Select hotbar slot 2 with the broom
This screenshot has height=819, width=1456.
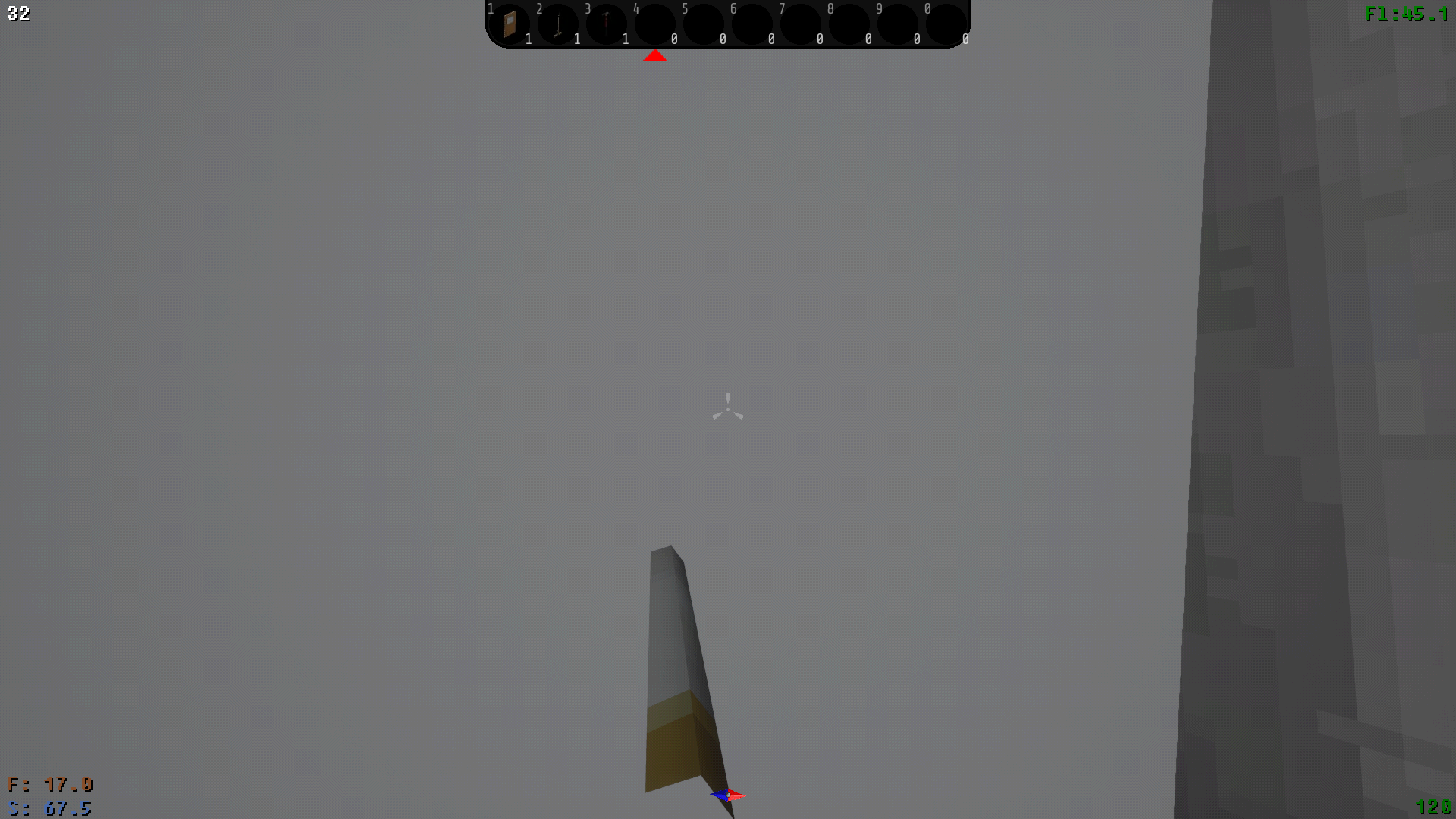[558, 24]
